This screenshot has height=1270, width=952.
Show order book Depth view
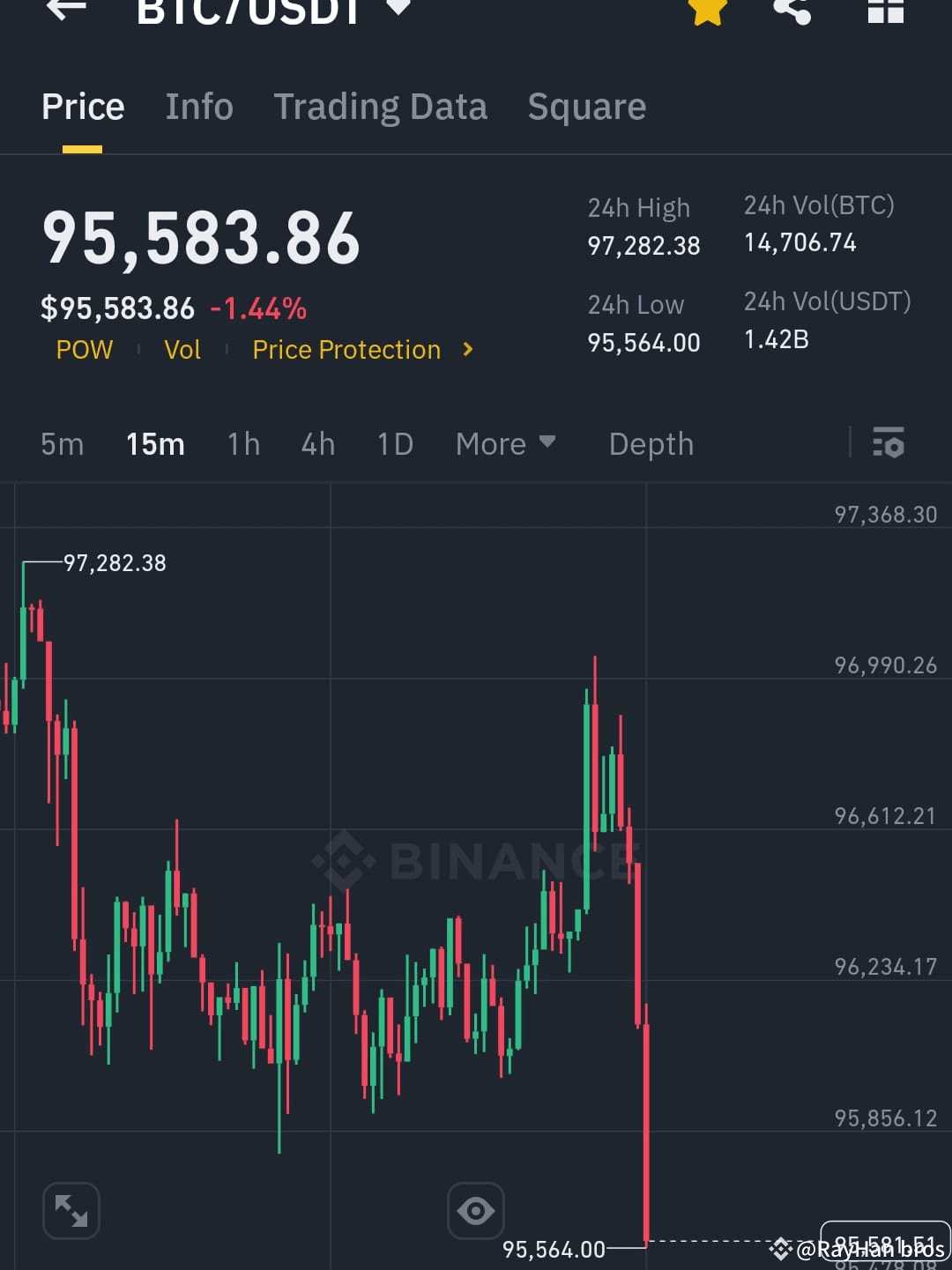(651, 444)
